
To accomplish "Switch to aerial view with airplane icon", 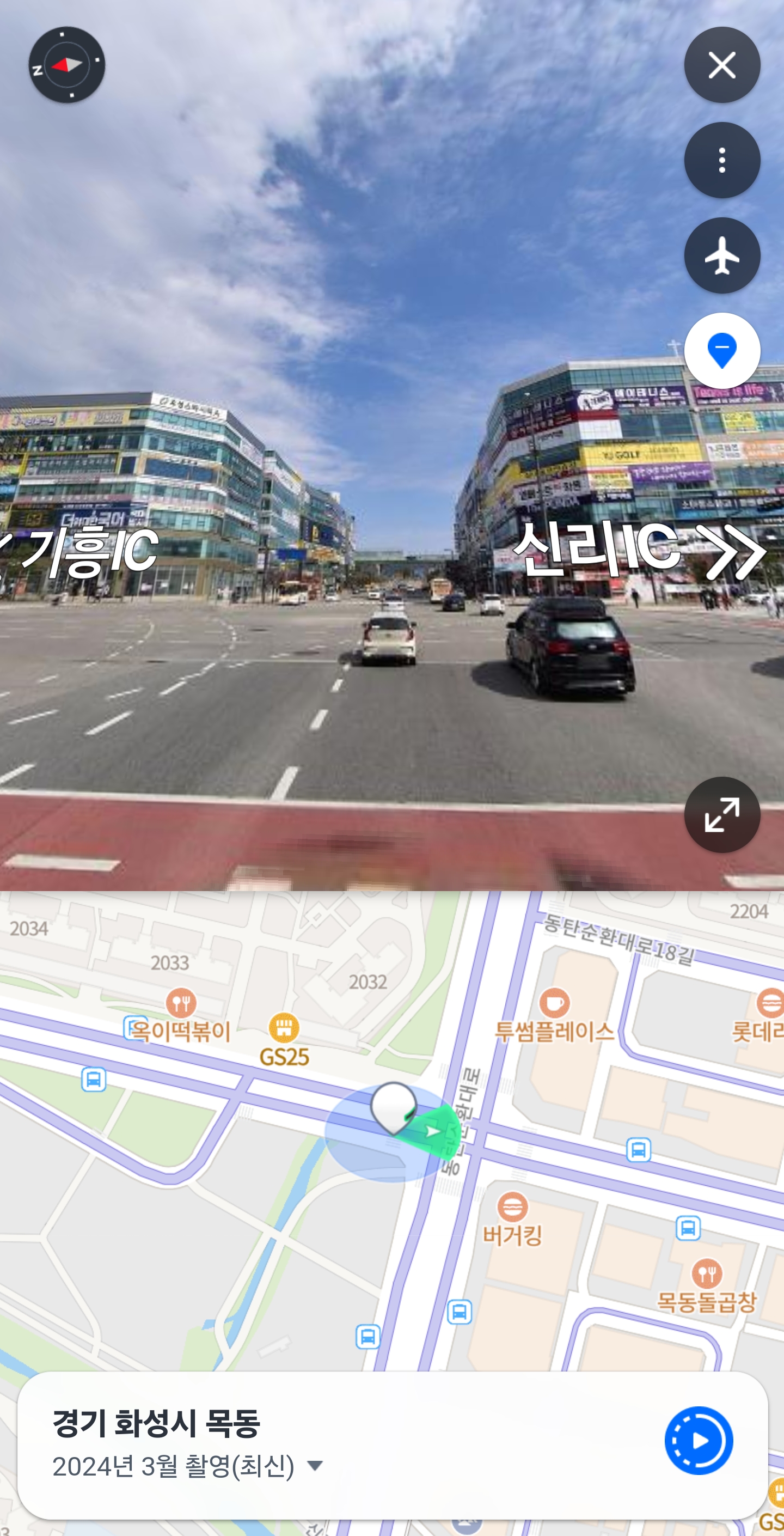I will click(721, 256).
